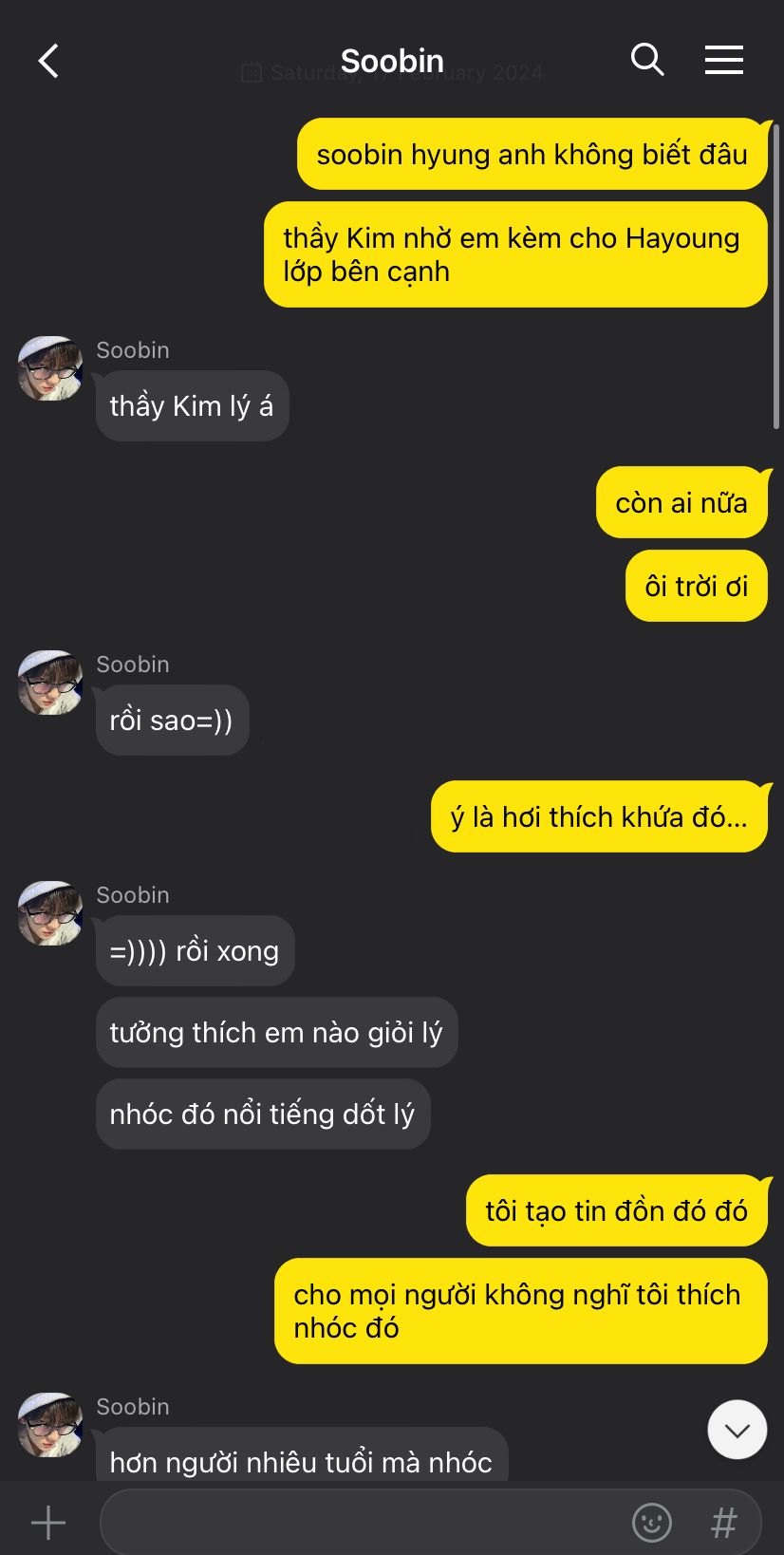Open the plus attachment menu

pos(48,1523)
